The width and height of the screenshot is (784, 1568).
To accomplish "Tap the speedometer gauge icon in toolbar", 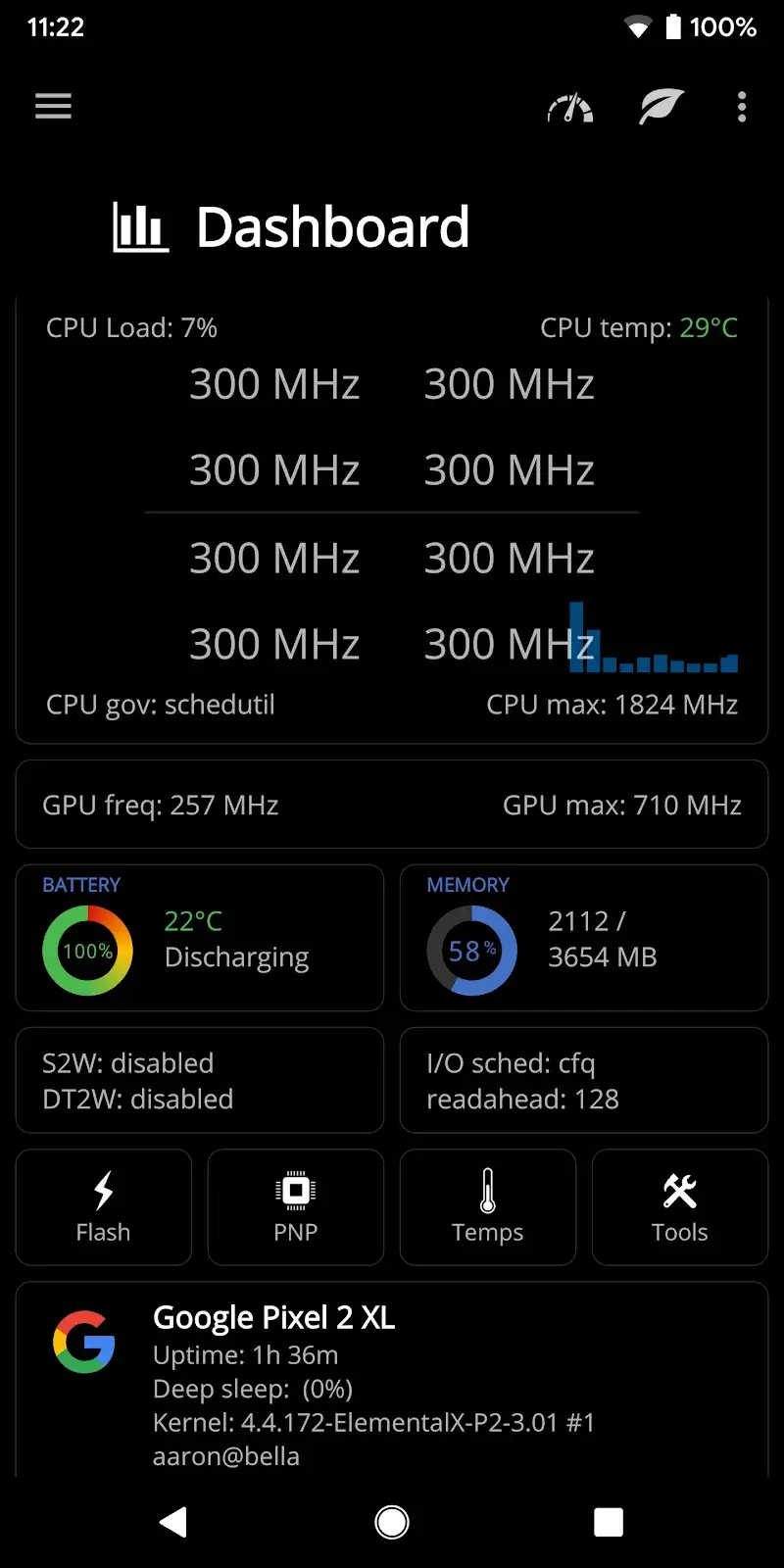I will click(x=570, y=106).
